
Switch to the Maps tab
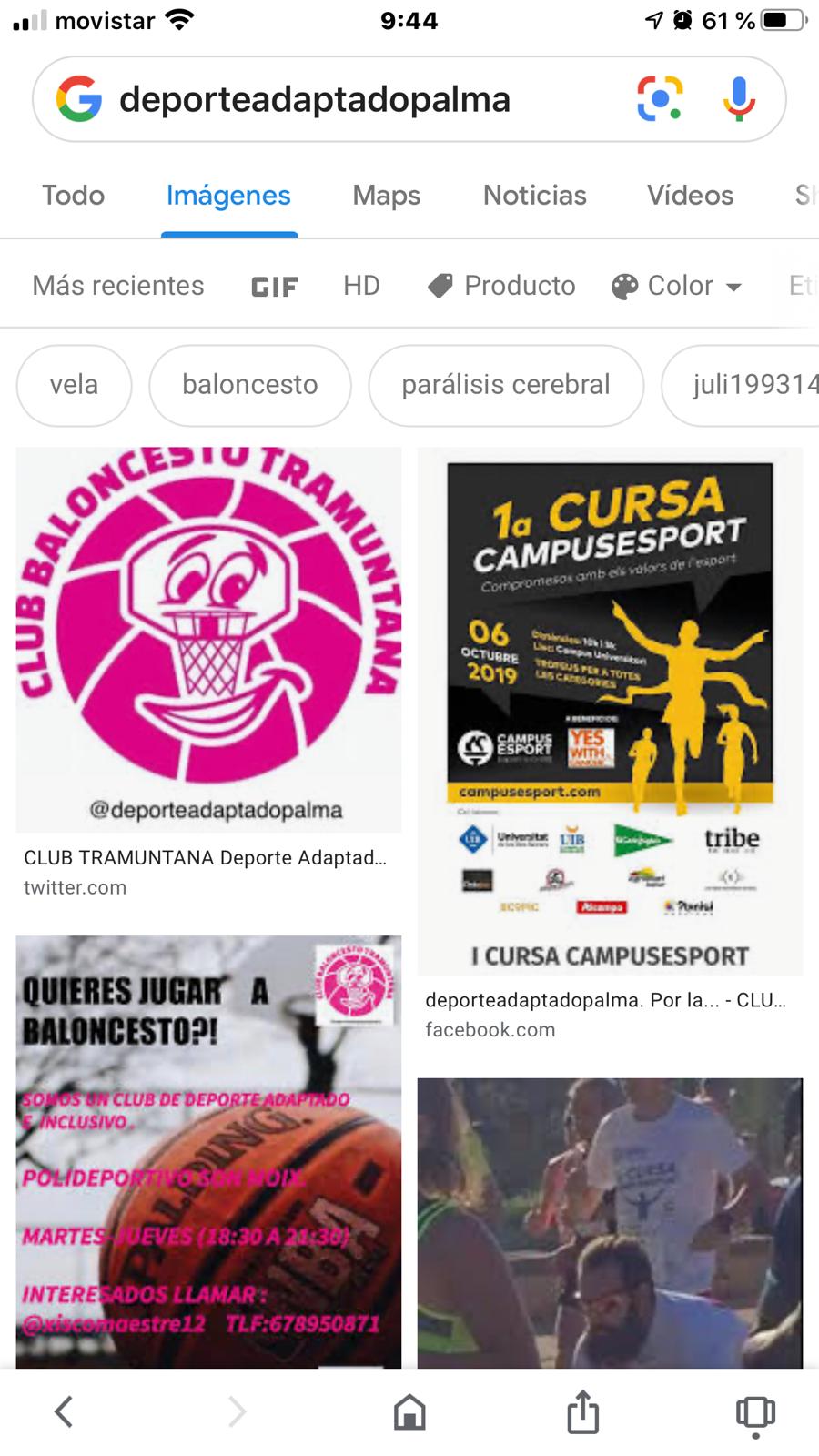point(387,195)
